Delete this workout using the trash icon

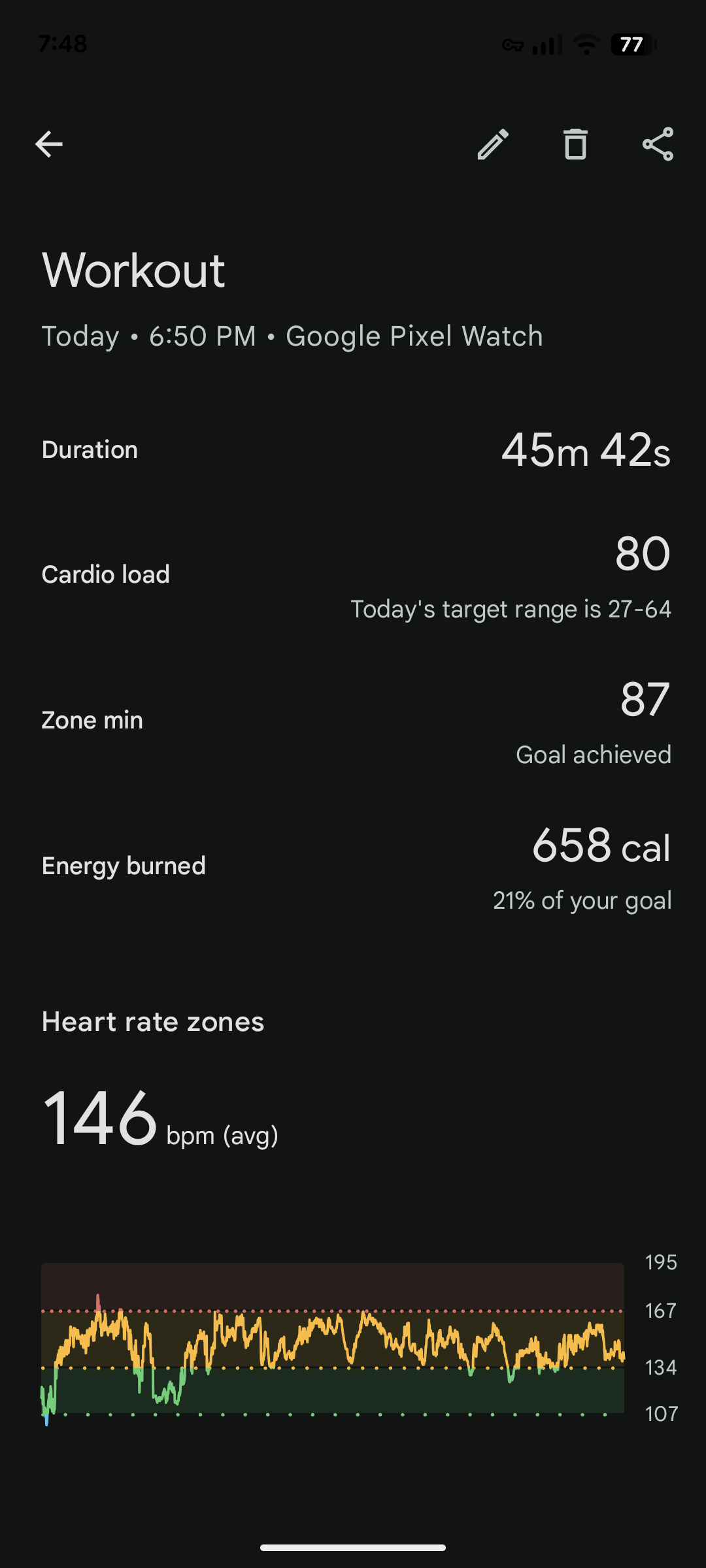pos(575,144)
